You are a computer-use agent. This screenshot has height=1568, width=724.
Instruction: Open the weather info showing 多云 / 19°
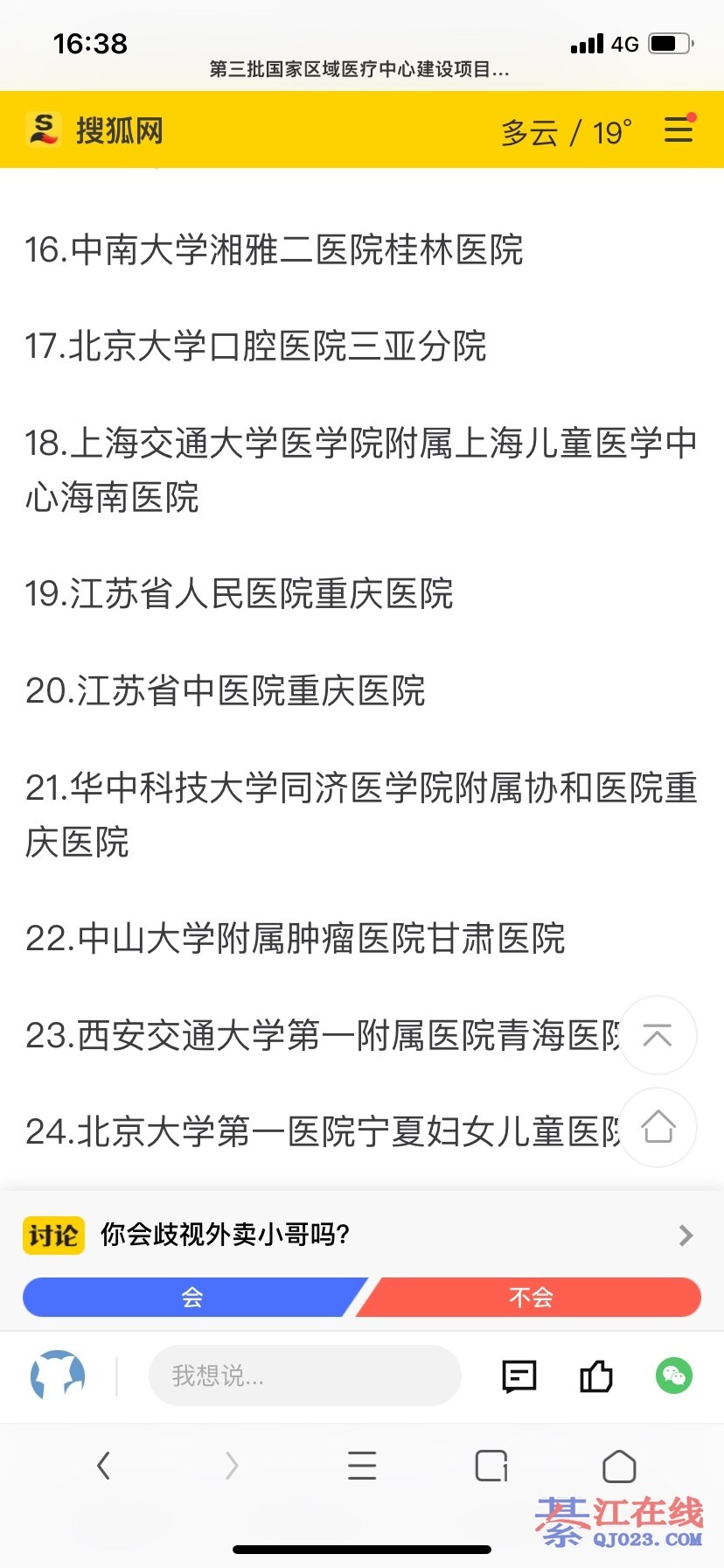(x=566, y=132)
